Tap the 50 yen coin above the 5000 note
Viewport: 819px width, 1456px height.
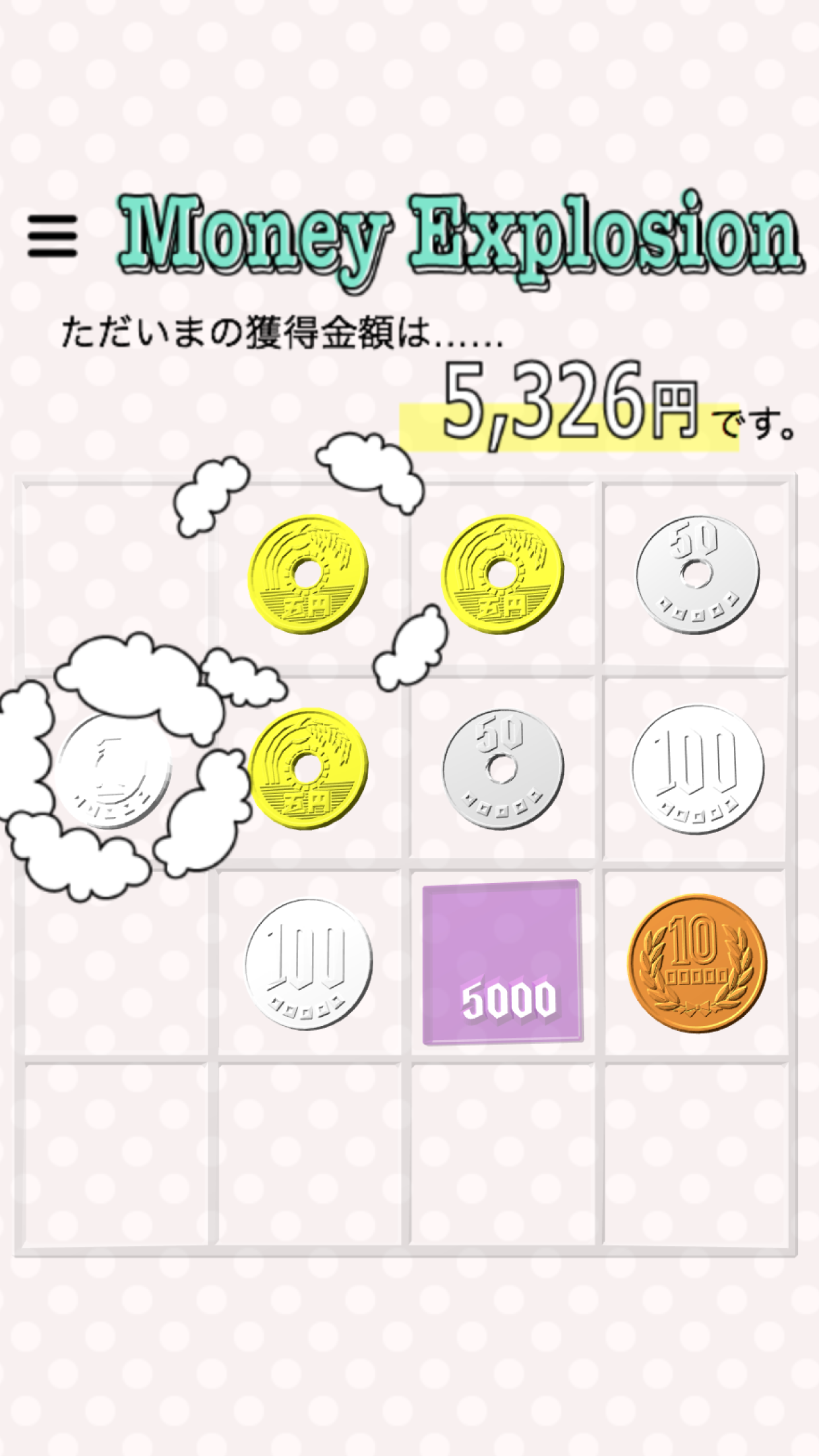[503, 769]
